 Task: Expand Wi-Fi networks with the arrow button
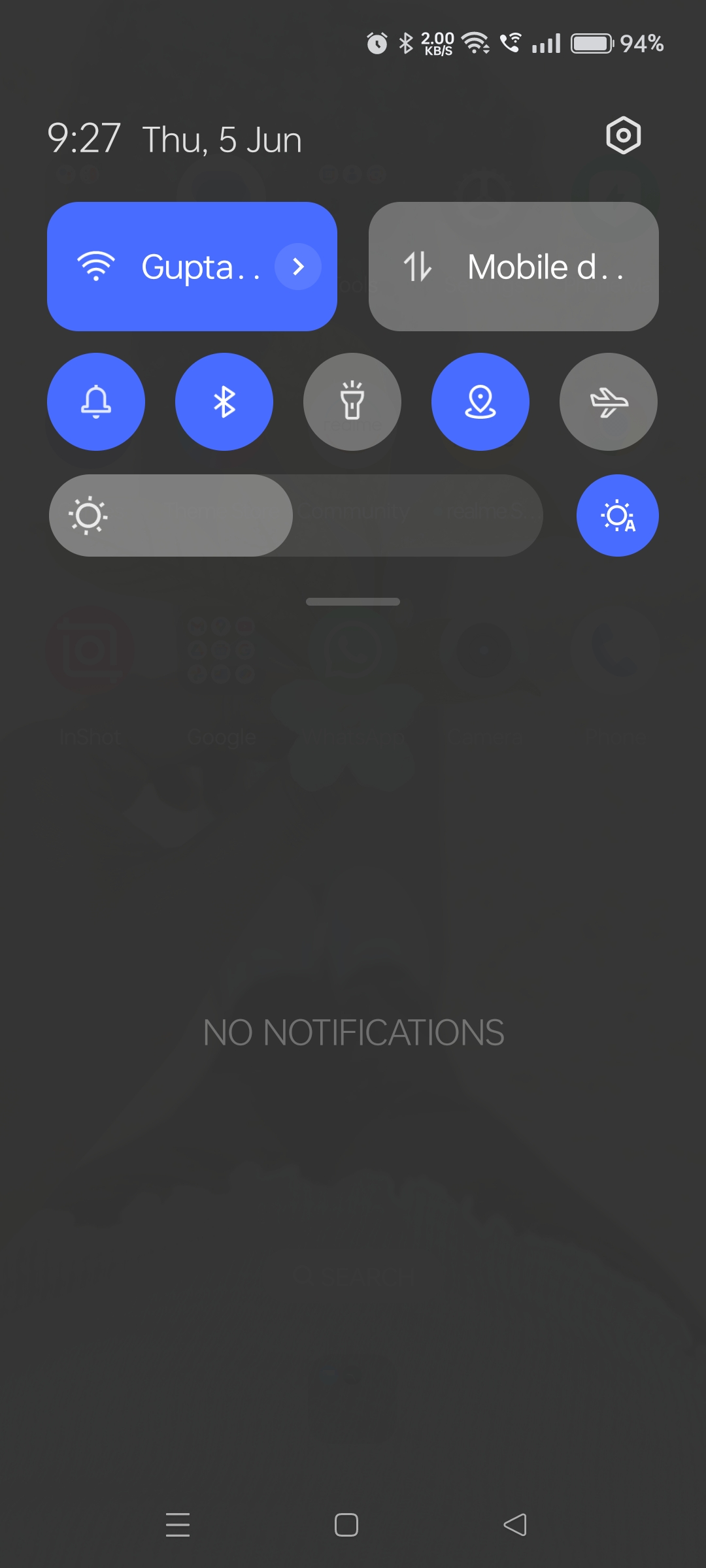point(298,267)
